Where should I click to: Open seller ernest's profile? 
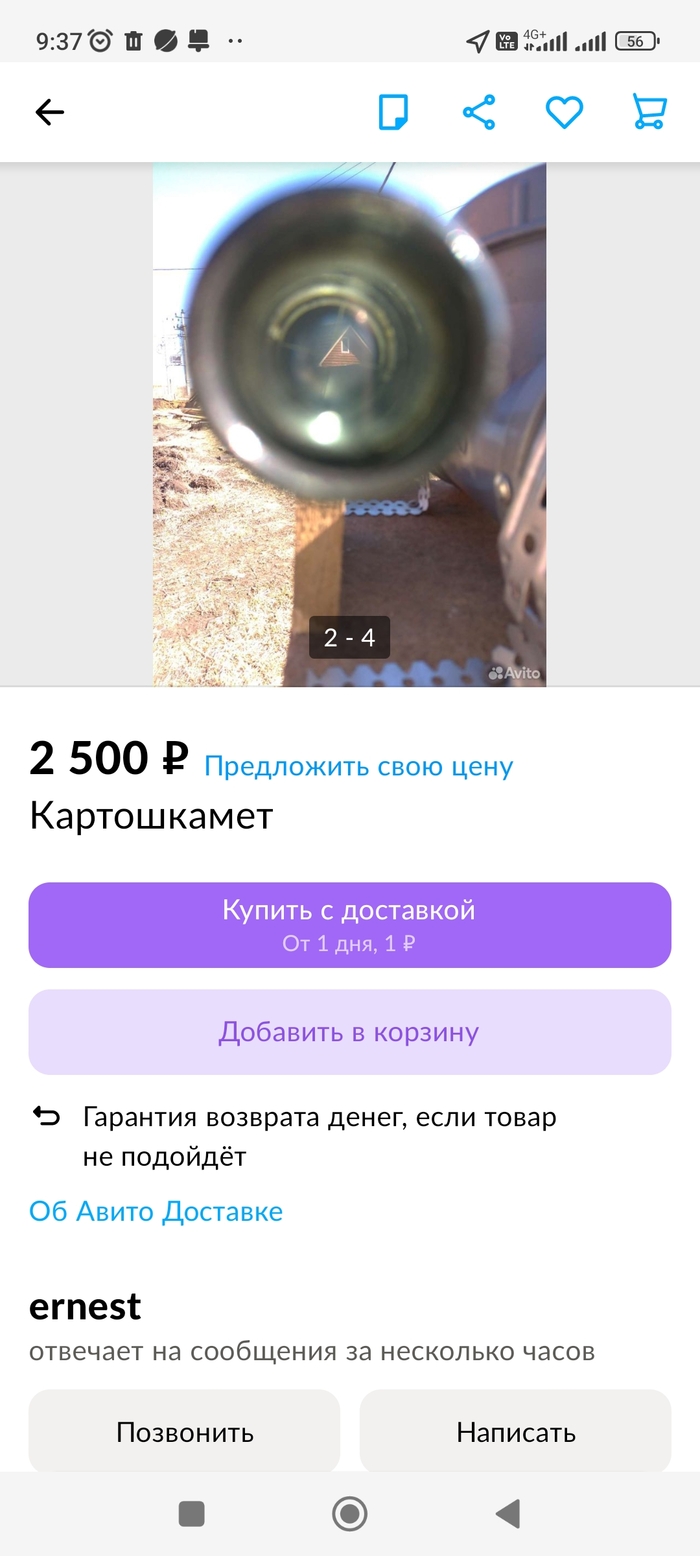click(85, 1306)
